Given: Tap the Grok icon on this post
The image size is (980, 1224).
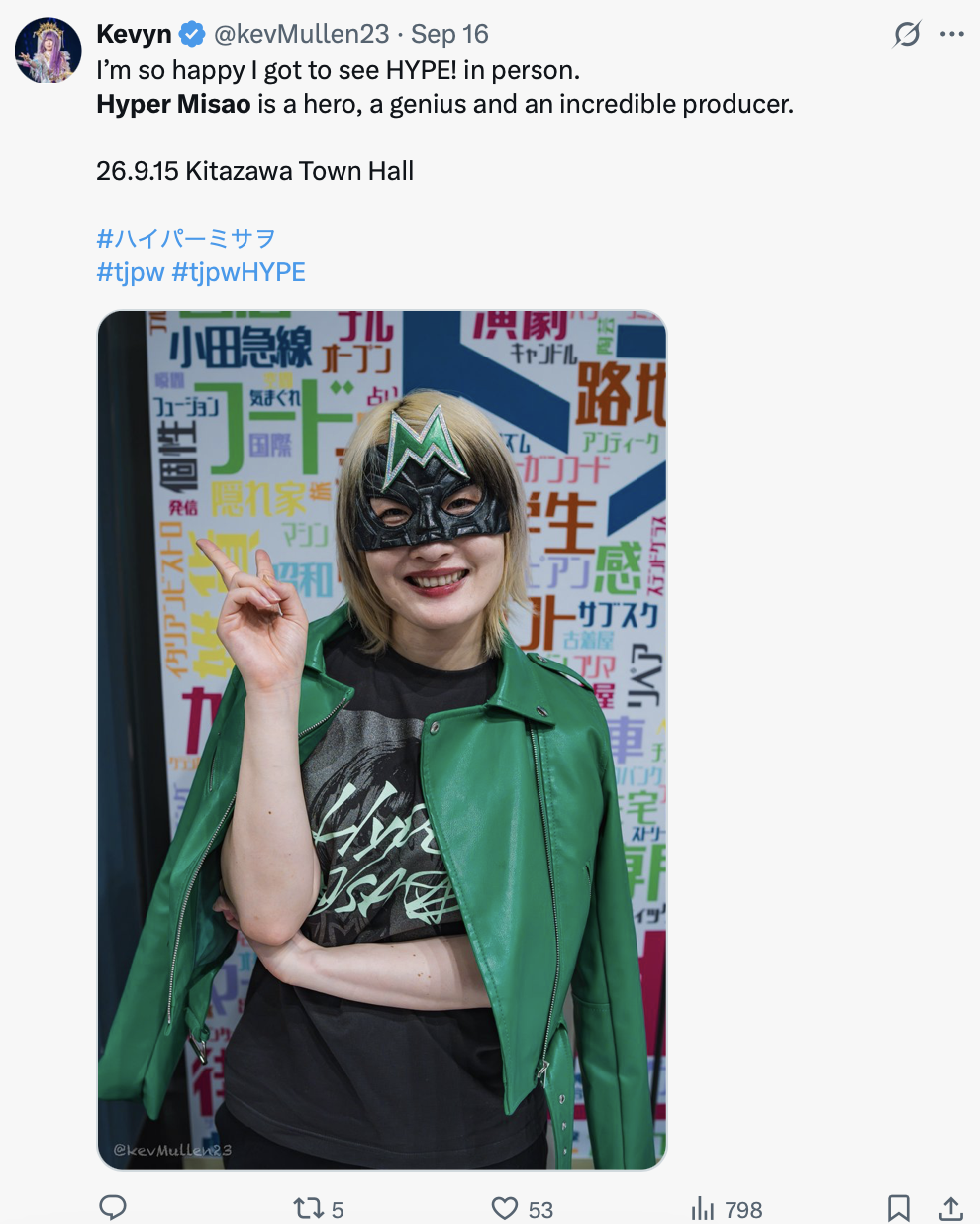Looking at the screenshot, I should 907,34.
